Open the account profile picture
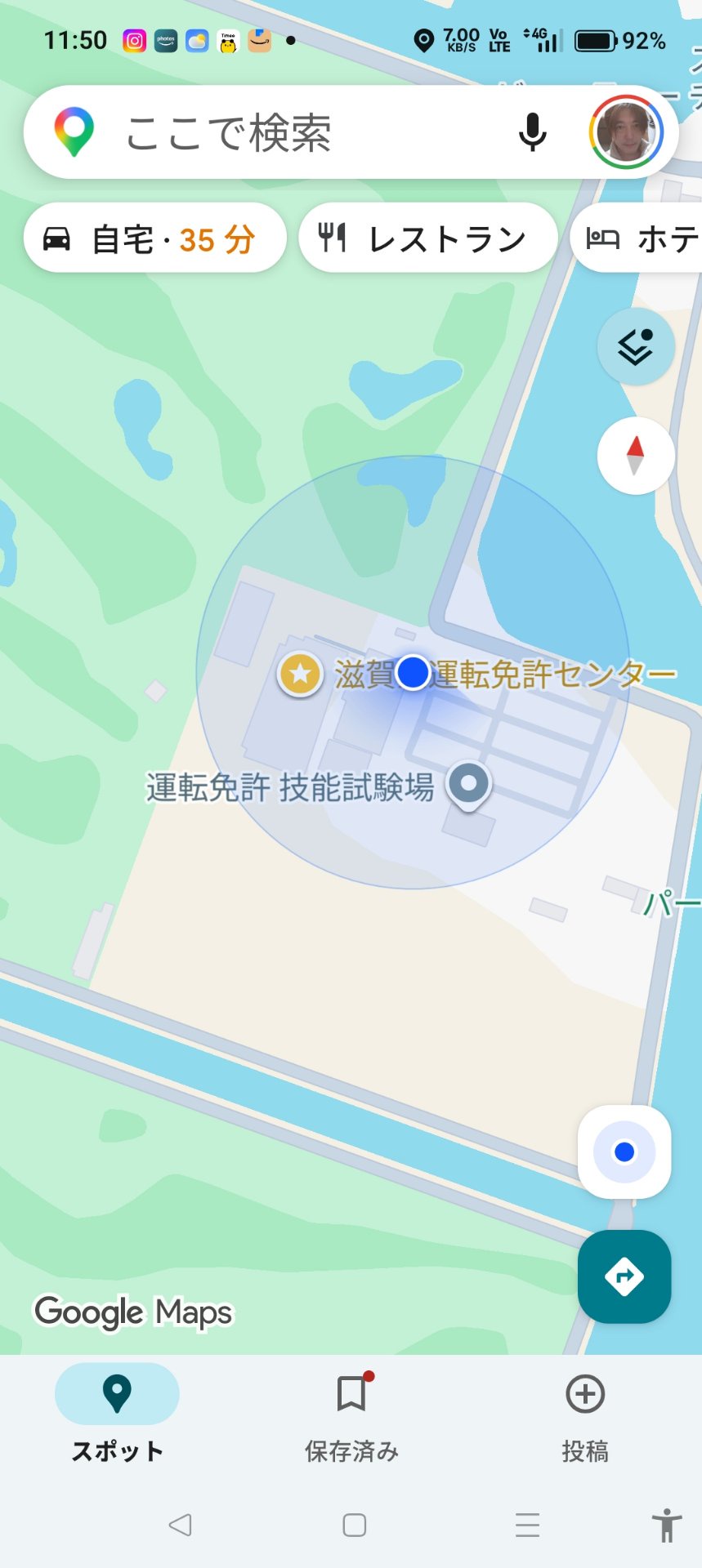Screen dimensions: 702x1568 tap(625, 132)
